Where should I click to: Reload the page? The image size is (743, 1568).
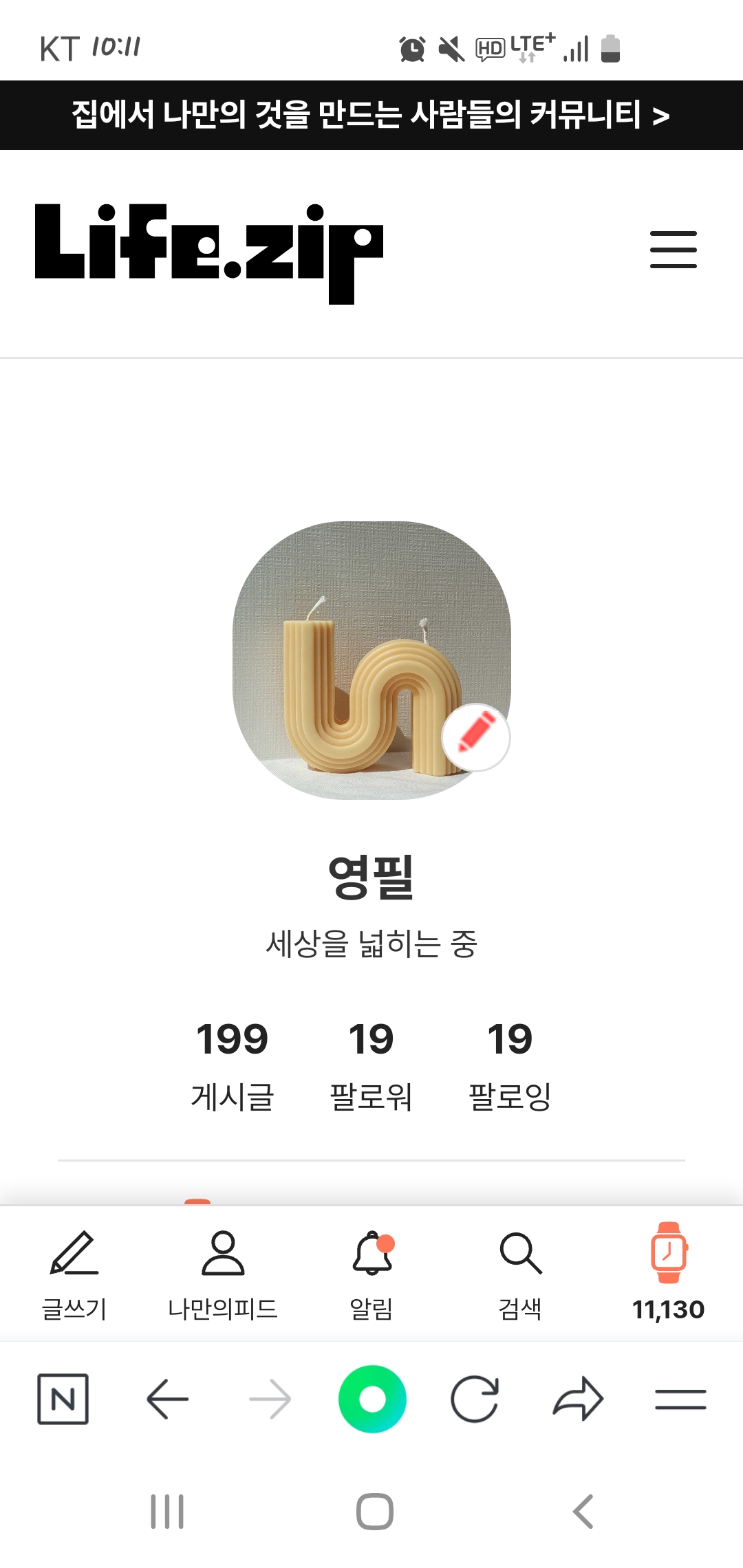(x=475, y=1399)
